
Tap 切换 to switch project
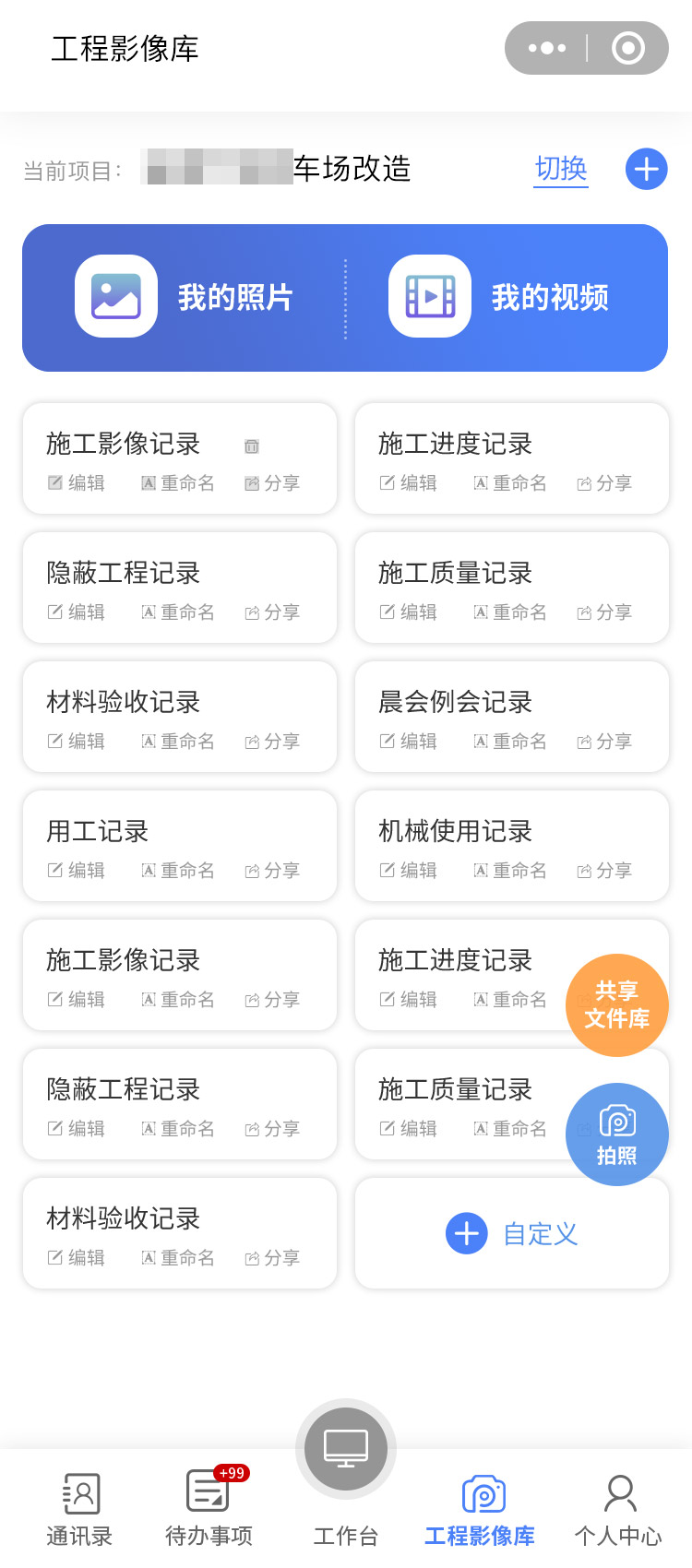[561, 169]
